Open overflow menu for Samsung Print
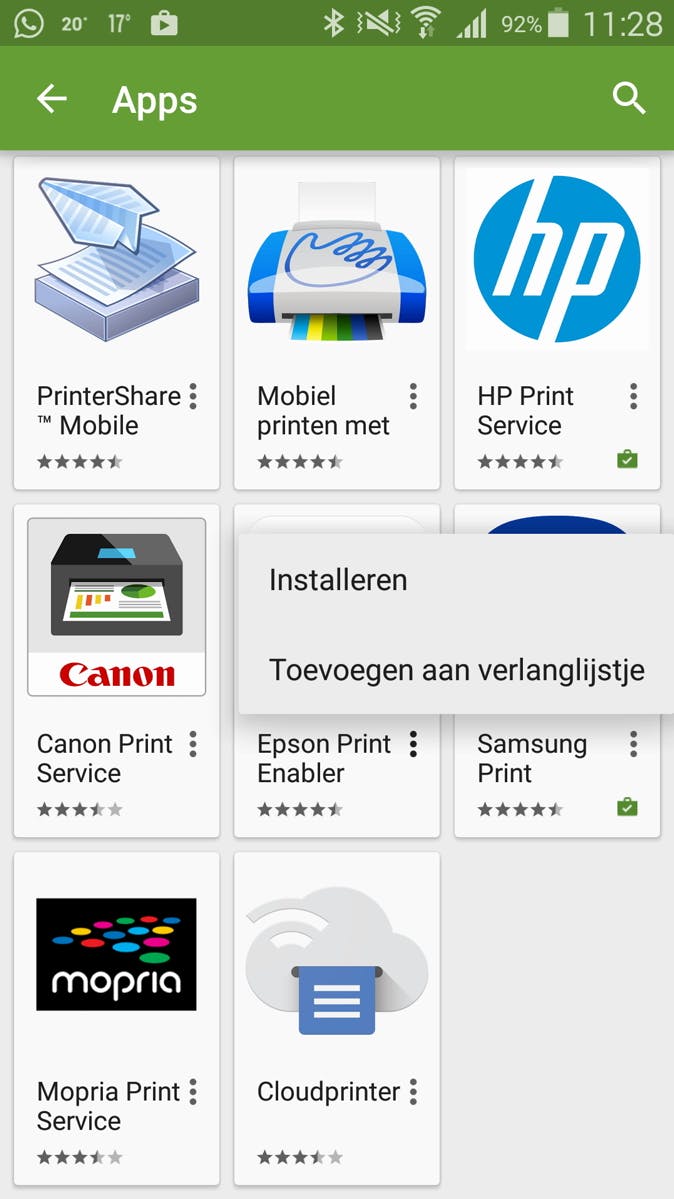The image size is (674, 1199). [x=633, y=744]
